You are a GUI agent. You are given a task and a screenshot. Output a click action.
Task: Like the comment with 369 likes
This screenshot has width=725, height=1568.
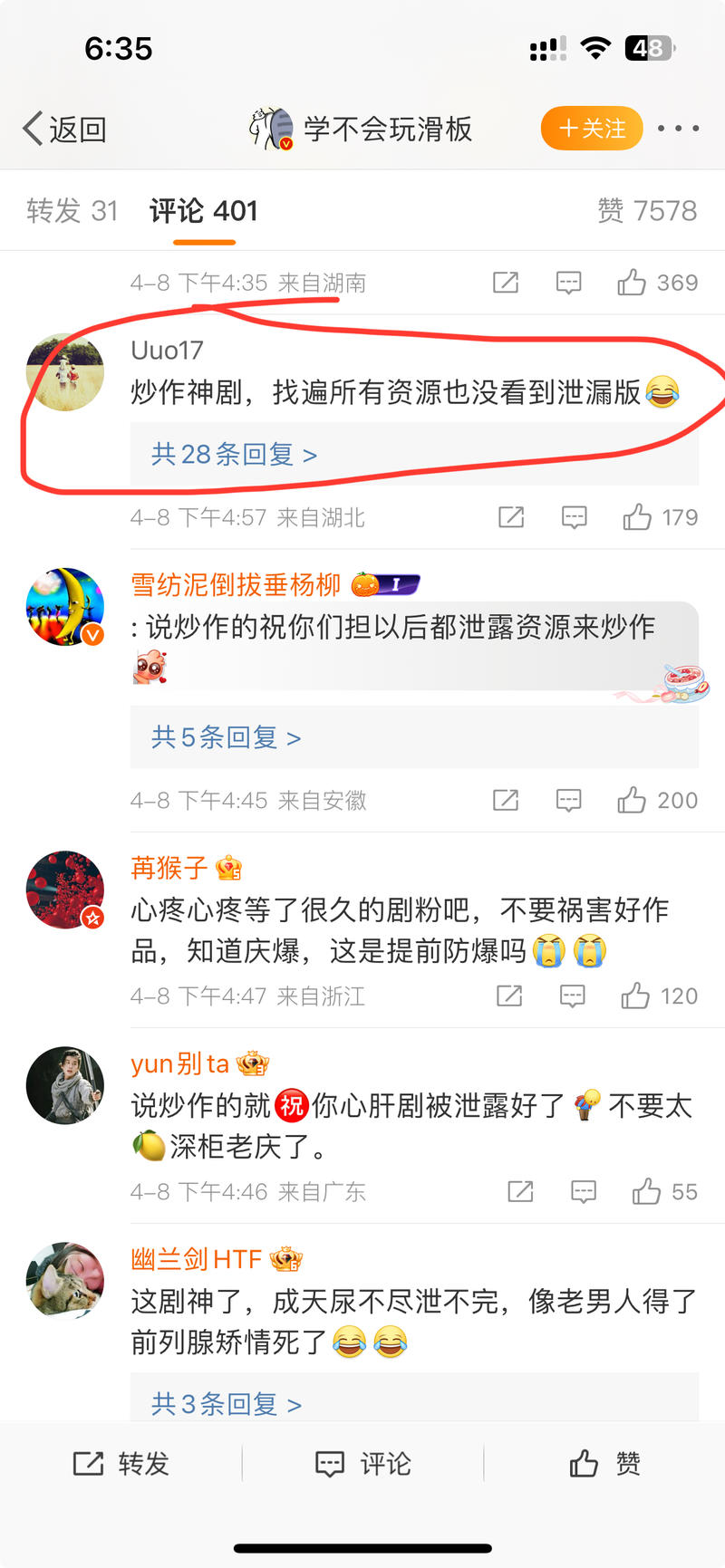pyautogui.click(x=632, y=283)
